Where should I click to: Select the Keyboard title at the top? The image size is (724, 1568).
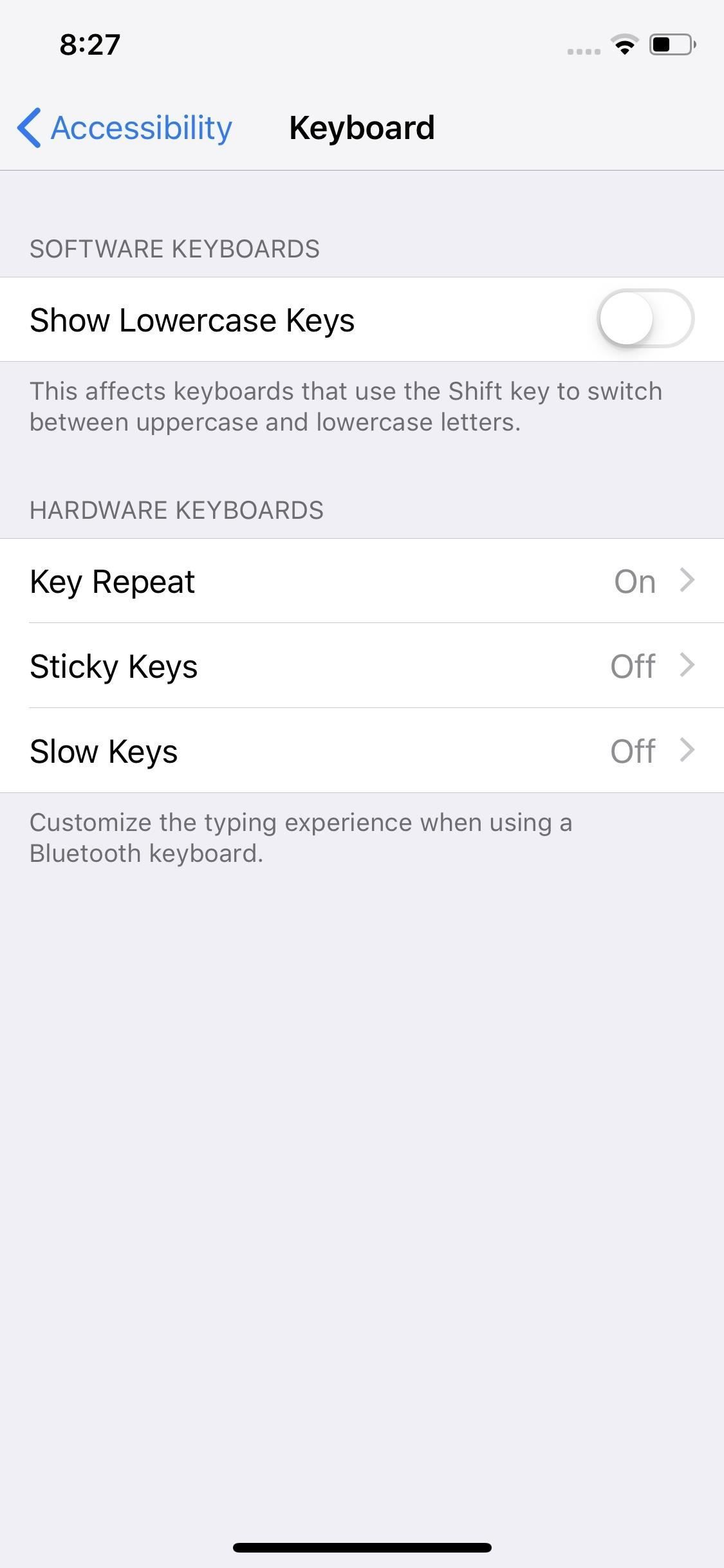click(362, 127)
